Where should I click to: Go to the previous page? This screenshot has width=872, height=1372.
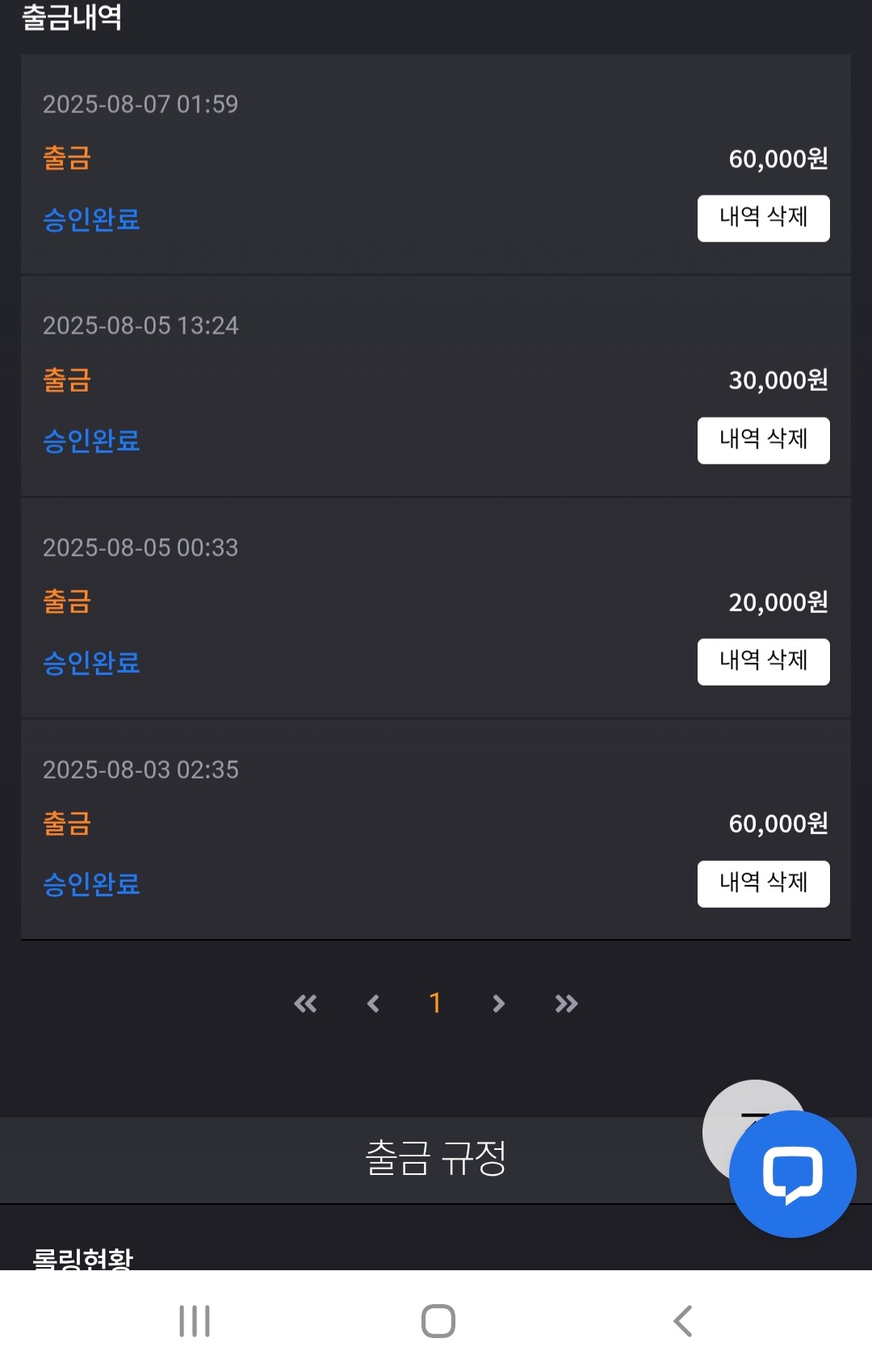[x=373, y=1004]
